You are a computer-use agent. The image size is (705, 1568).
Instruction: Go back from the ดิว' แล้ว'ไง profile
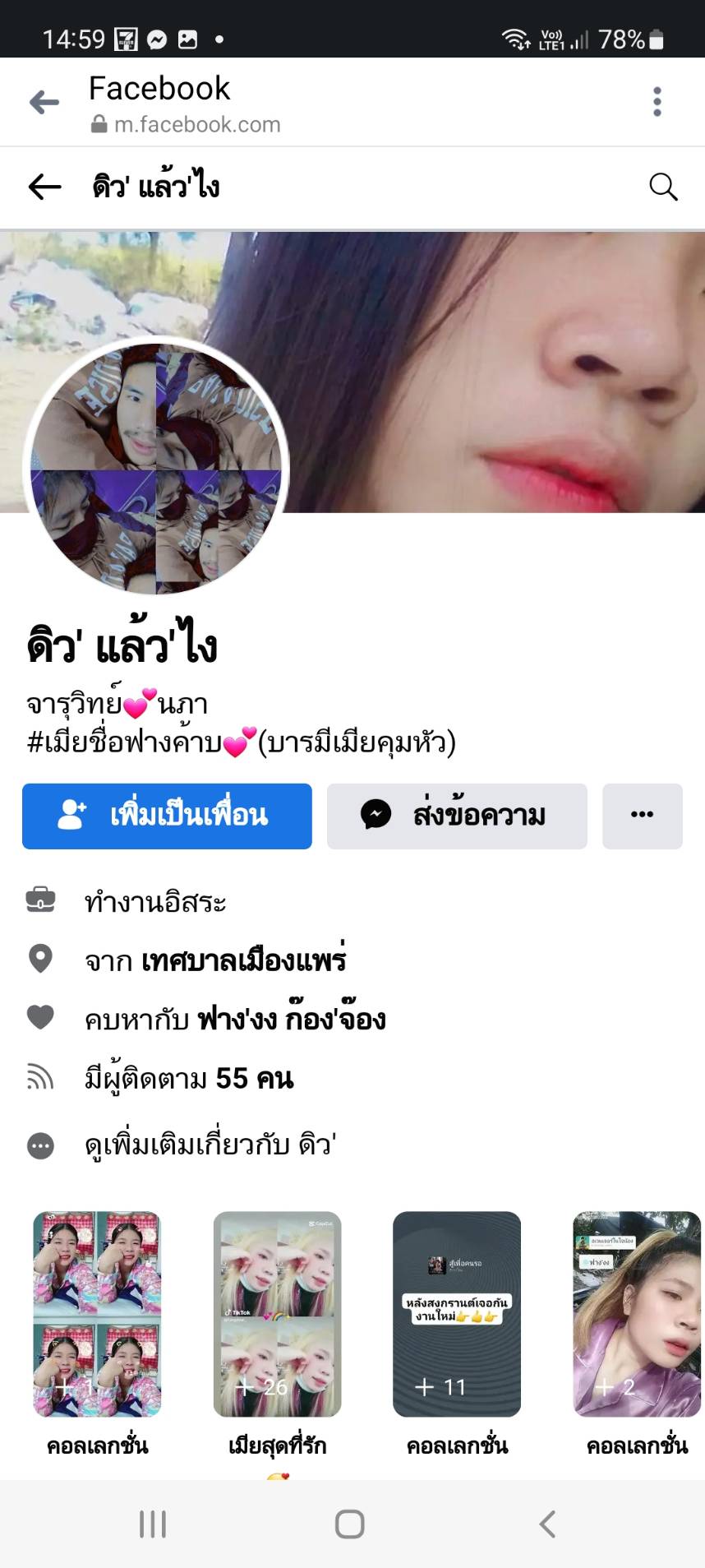coord(45,187)
